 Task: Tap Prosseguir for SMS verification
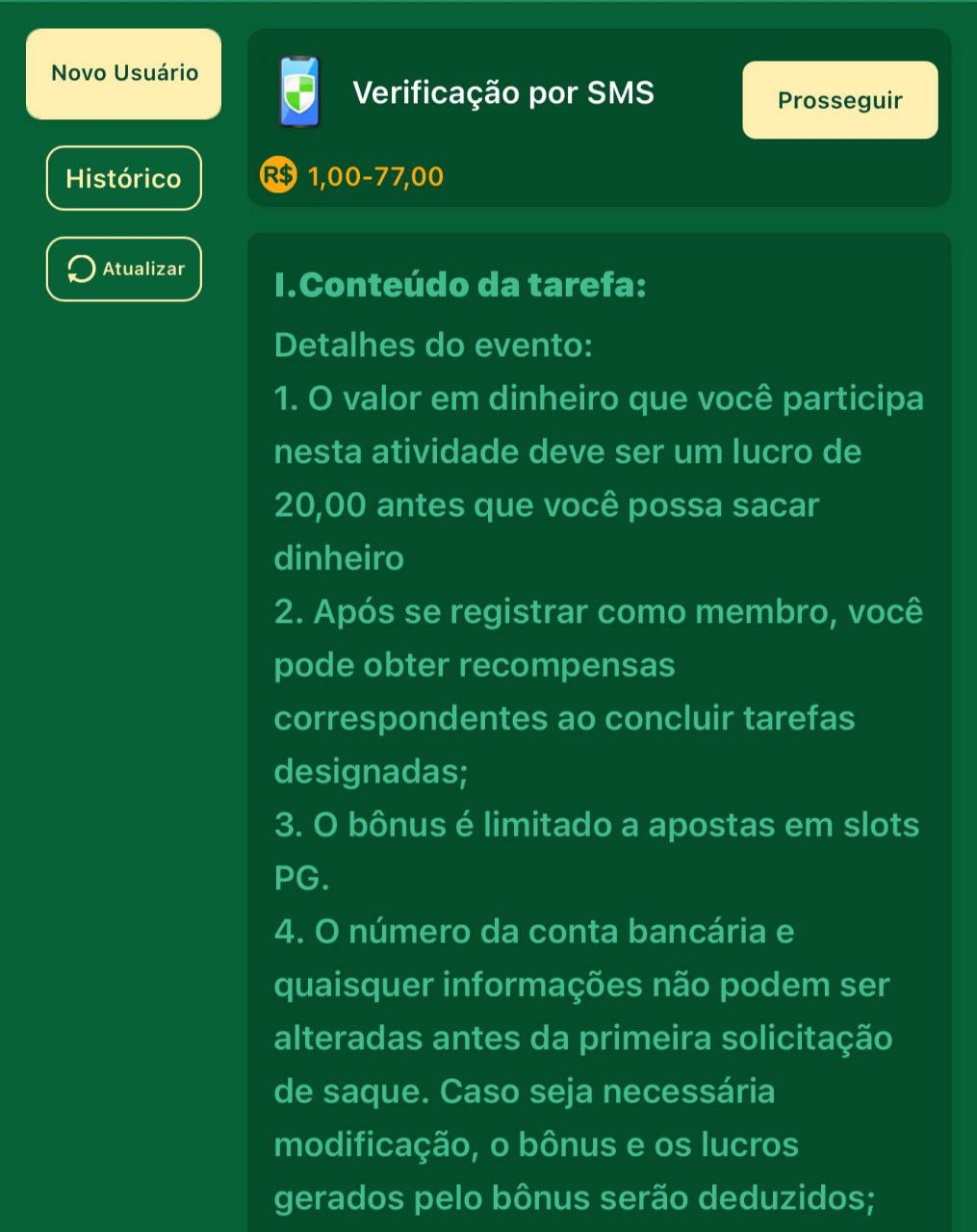(839, 100)
